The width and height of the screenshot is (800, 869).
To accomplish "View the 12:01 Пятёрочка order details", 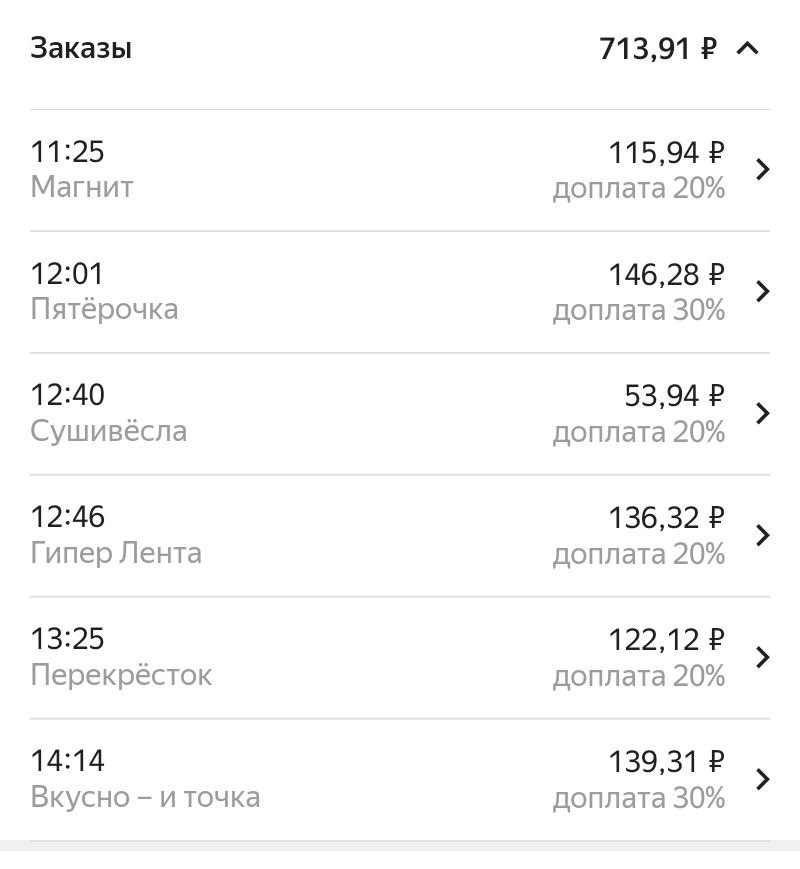I will pyautogui.click(x=400, y=292).
